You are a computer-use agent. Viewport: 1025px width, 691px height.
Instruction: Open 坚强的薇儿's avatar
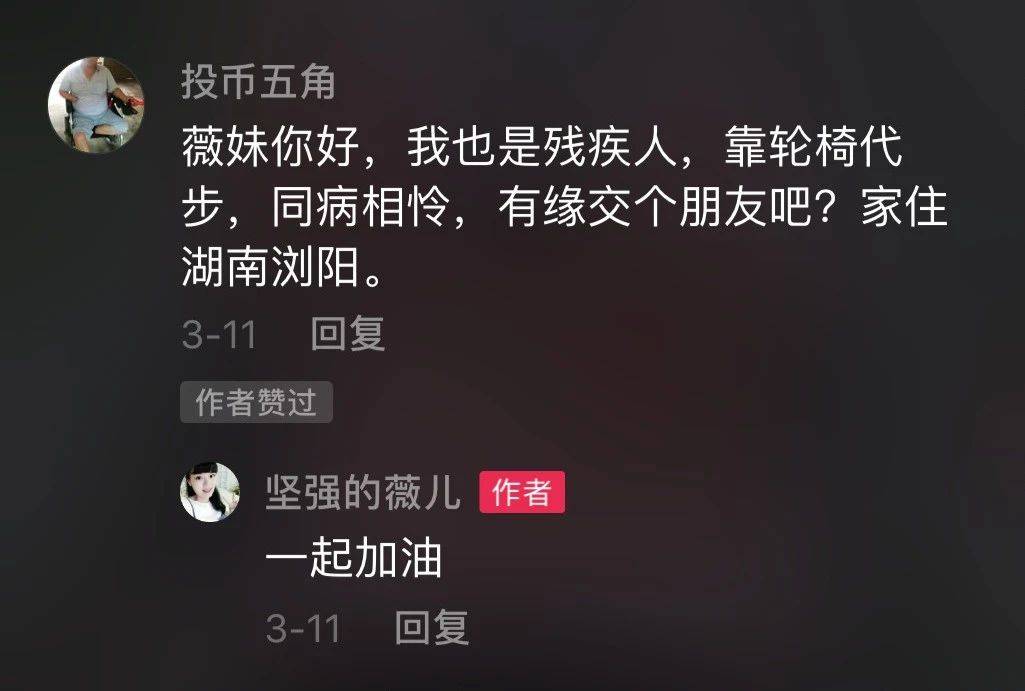pos(209,492)
